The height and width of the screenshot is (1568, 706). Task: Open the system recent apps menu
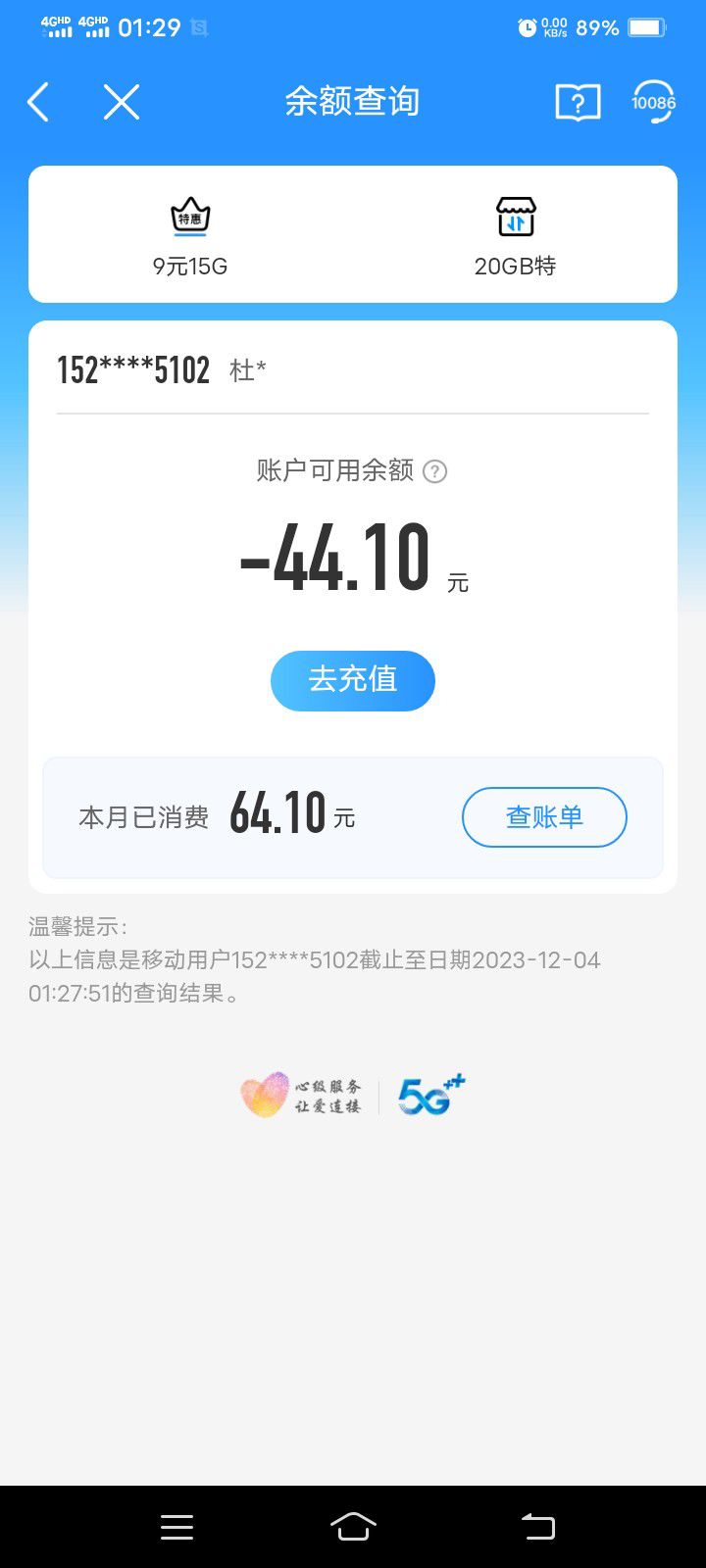coord(176,1527)
